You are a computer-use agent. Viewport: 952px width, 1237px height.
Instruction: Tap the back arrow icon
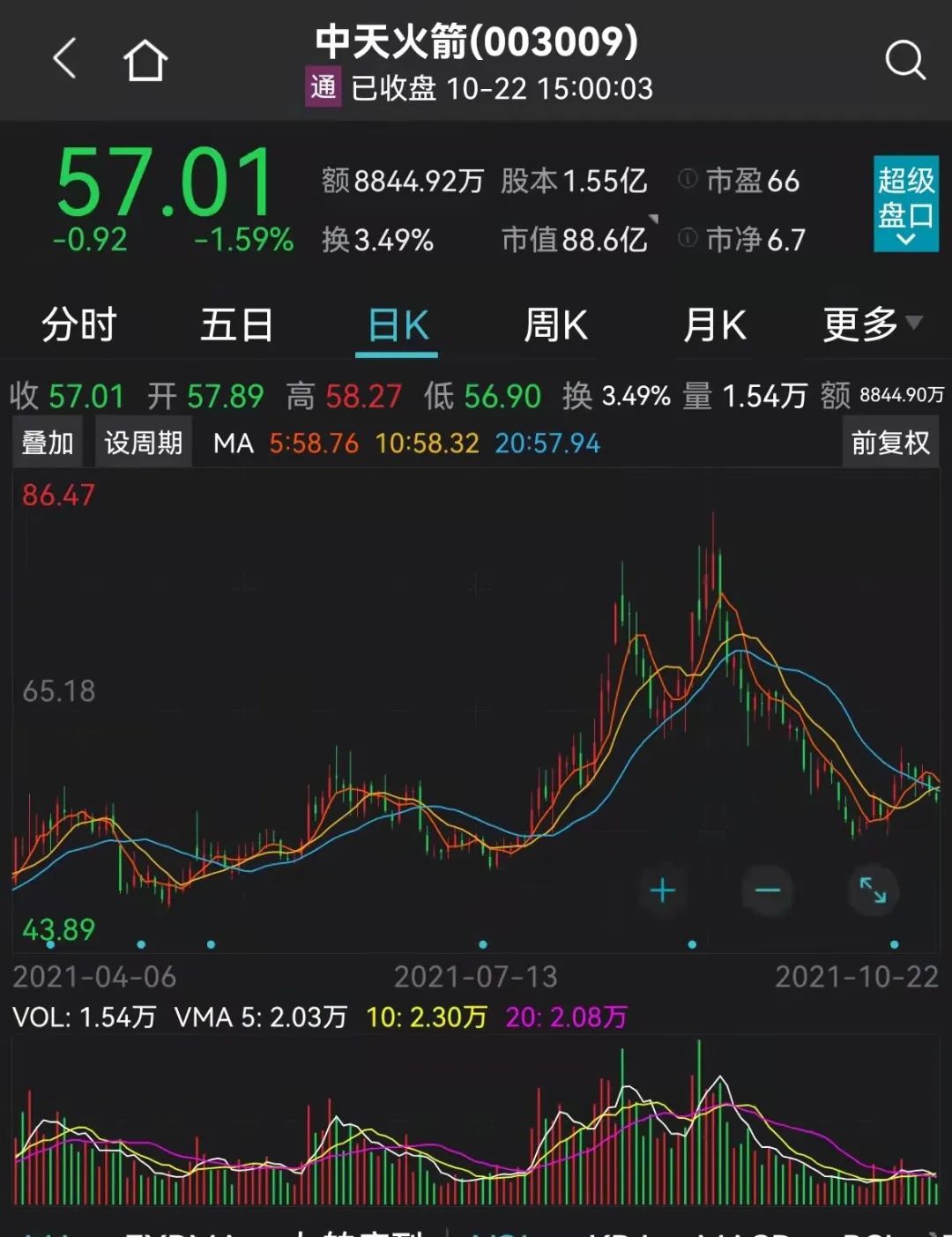point(63,59)
